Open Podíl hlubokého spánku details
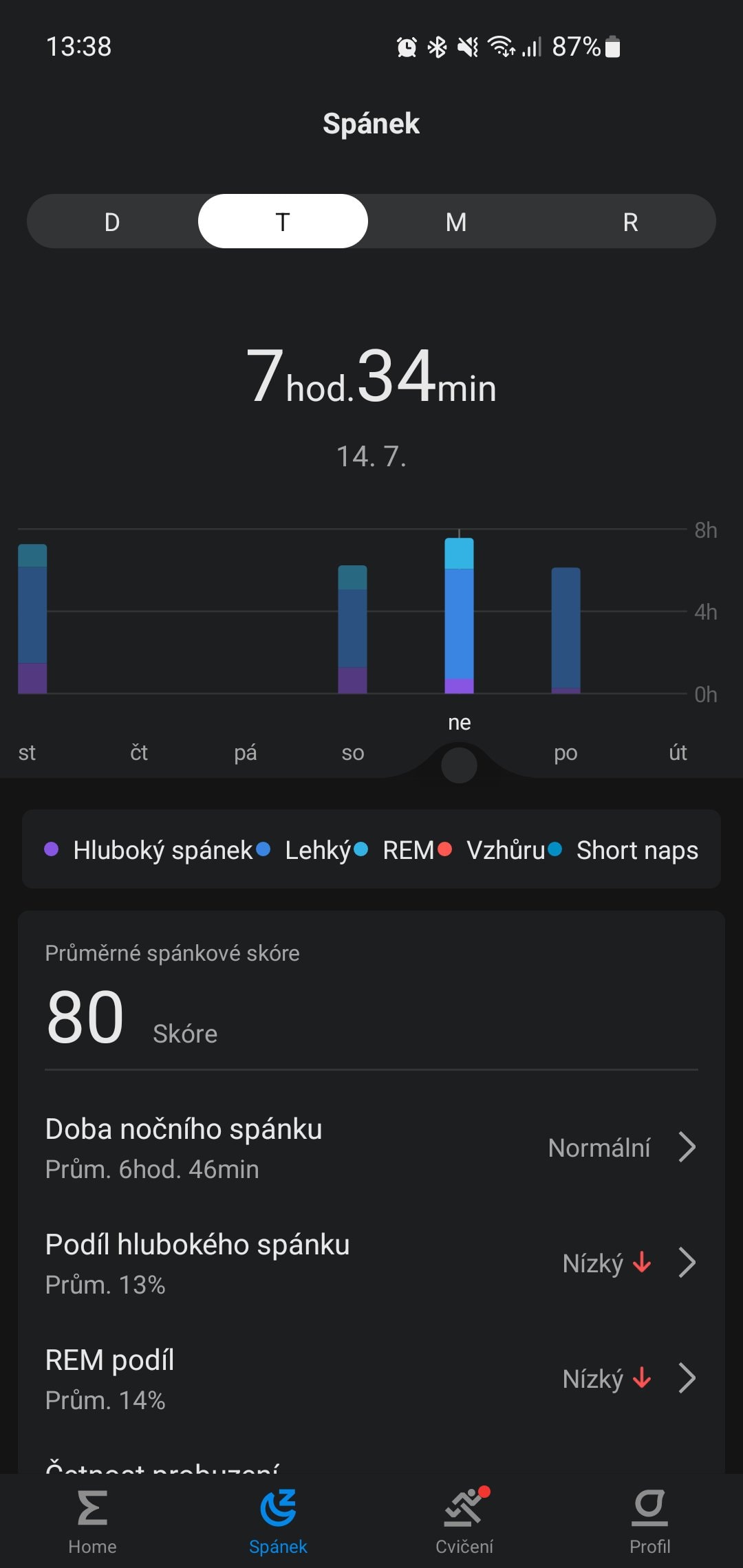The image size is (743, 1568). coord(371,1263)
